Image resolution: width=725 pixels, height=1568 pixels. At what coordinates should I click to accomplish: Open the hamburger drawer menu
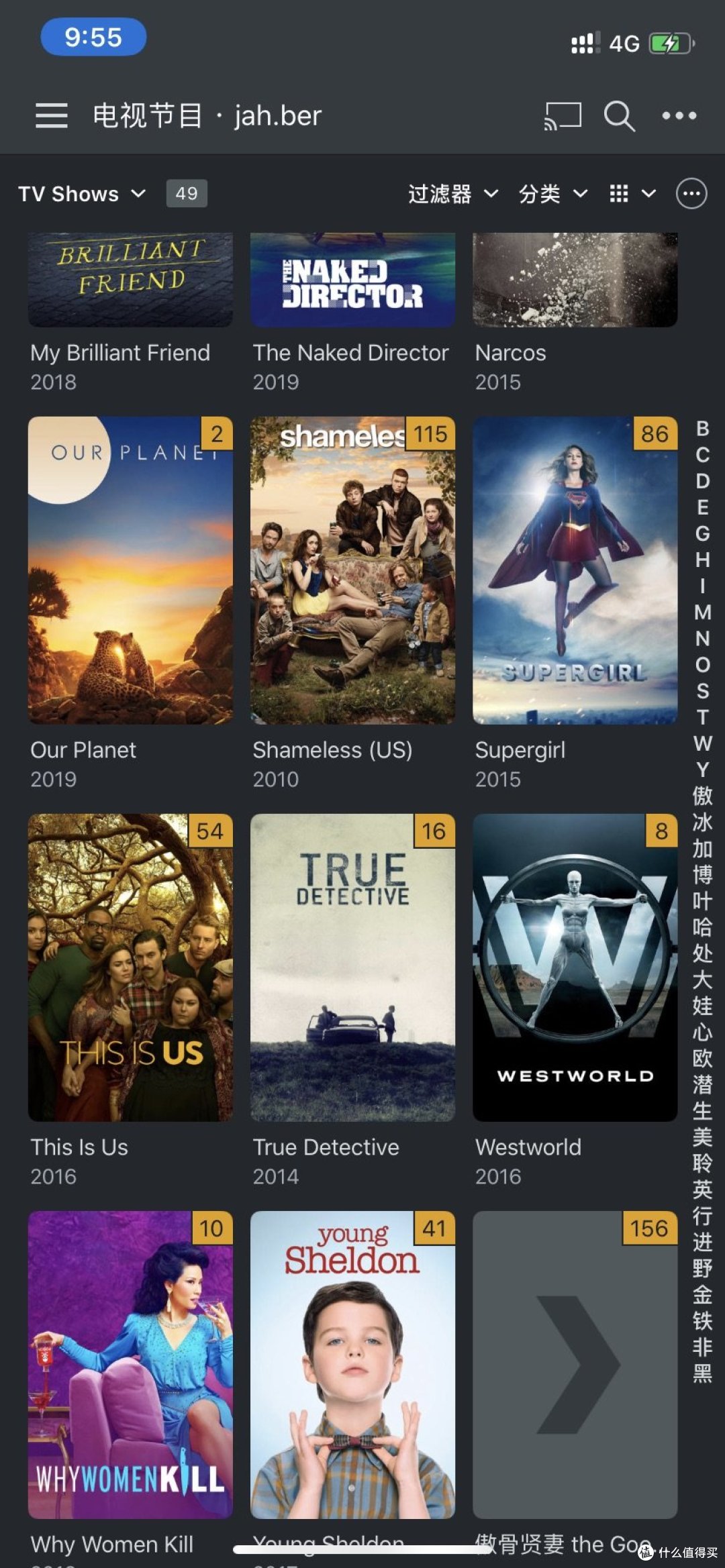point(52,115)
